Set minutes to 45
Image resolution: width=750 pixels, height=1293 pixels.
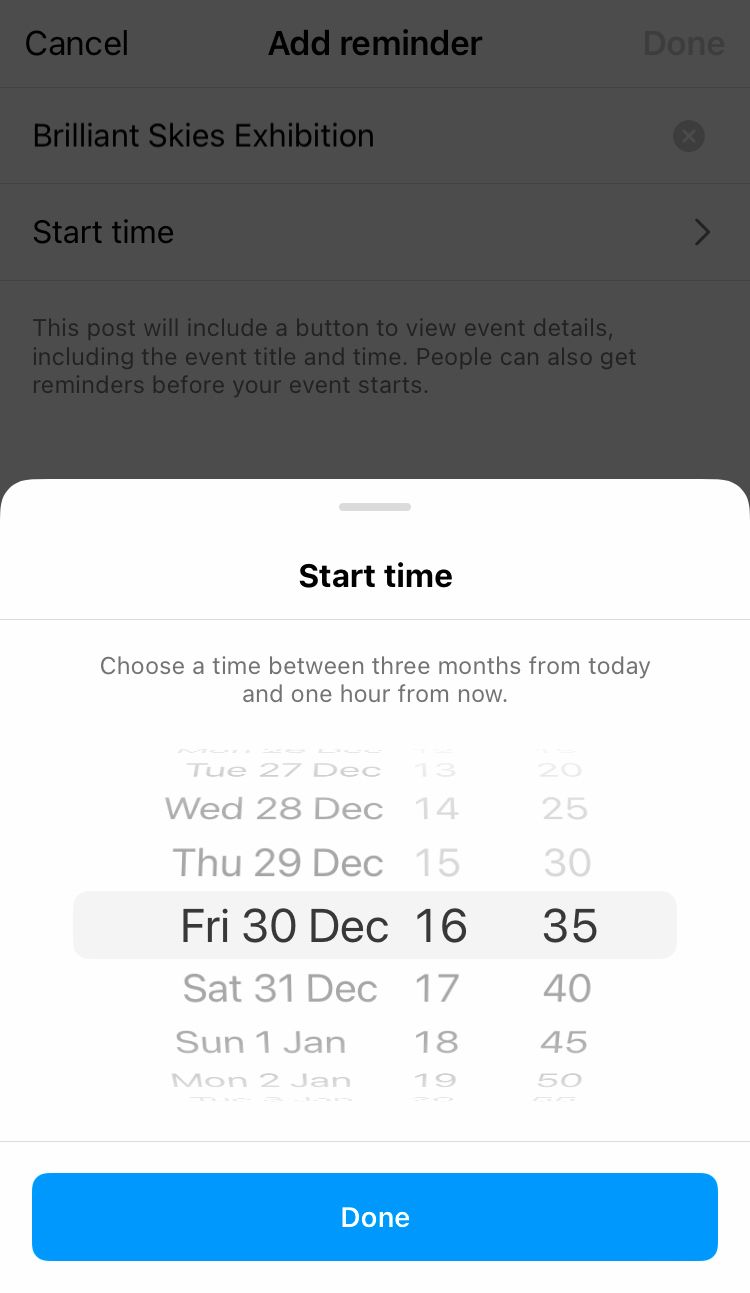tap(564, 1042)
